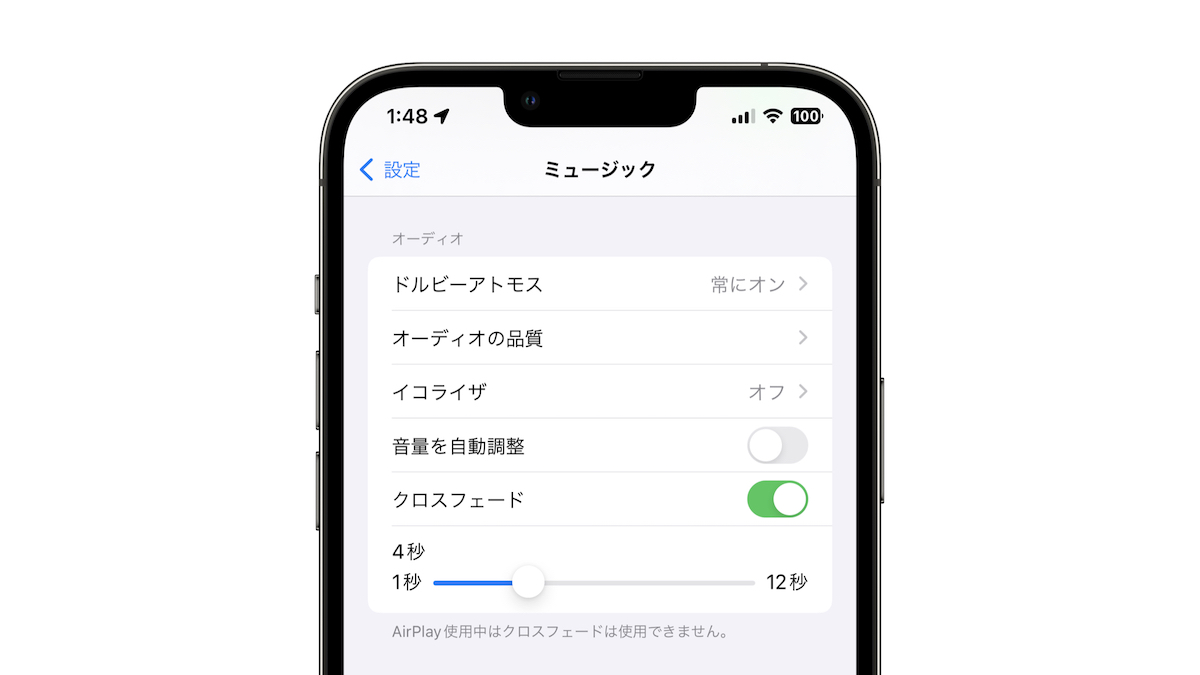Open the ドルビーアトモス setting

[599, 284]
